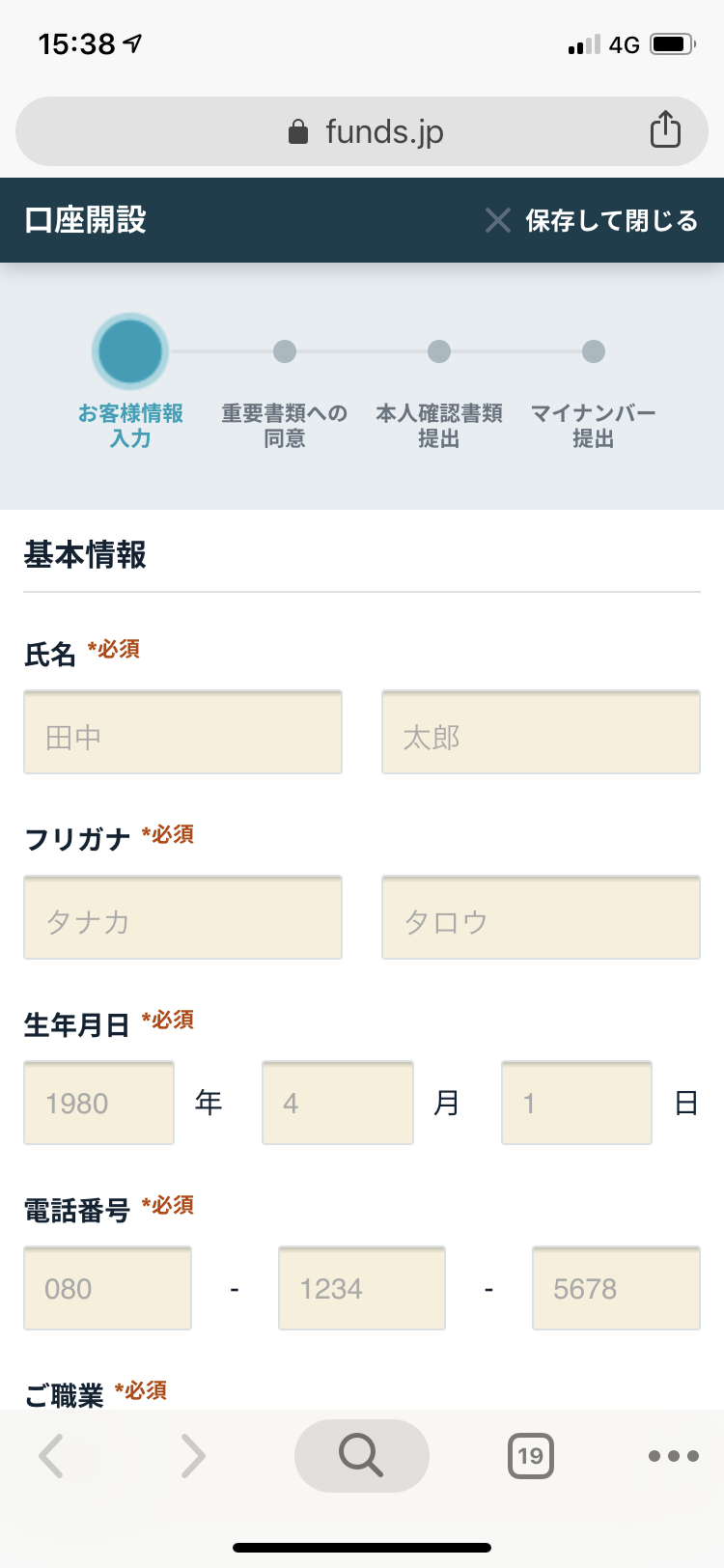Screen dimensions: 724x1568
Task: Tap 保存して閉じる to save and close
Action: [591, 221]
